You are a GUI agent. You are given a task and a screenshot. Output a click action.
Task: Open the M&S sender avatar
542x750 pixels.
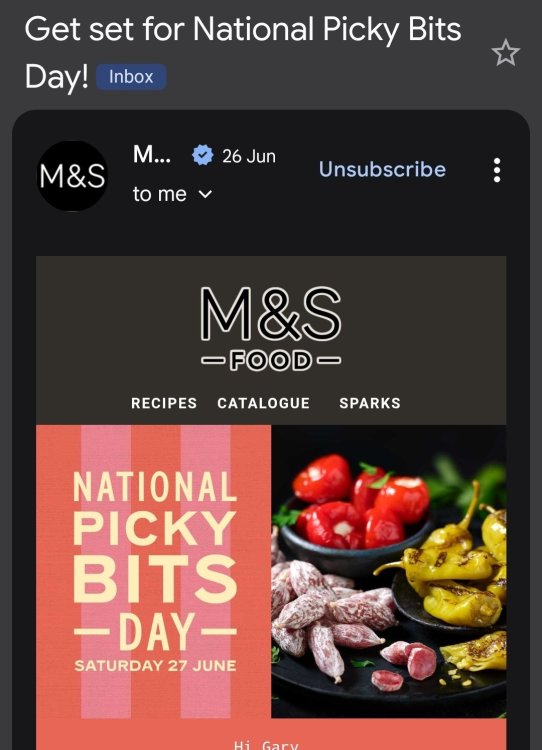tap(72, 176)
